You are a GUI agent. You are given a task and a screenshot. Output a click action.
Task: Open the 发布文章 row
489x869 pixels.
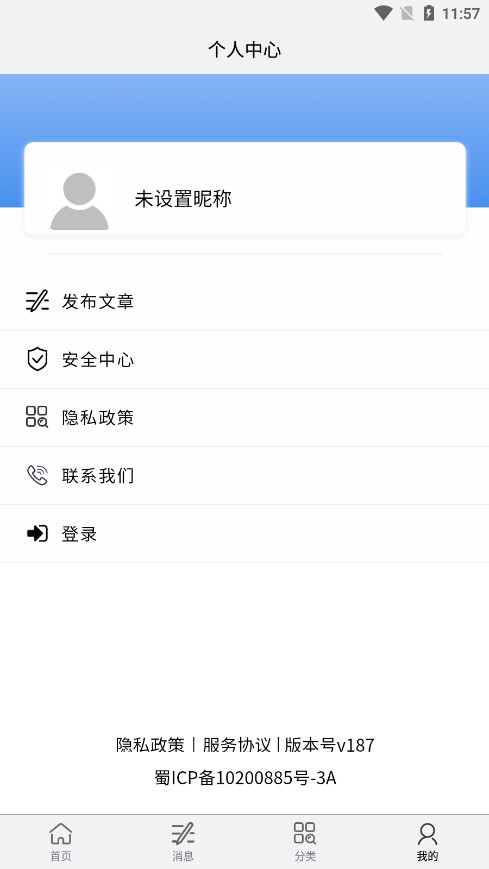[244, 301]
